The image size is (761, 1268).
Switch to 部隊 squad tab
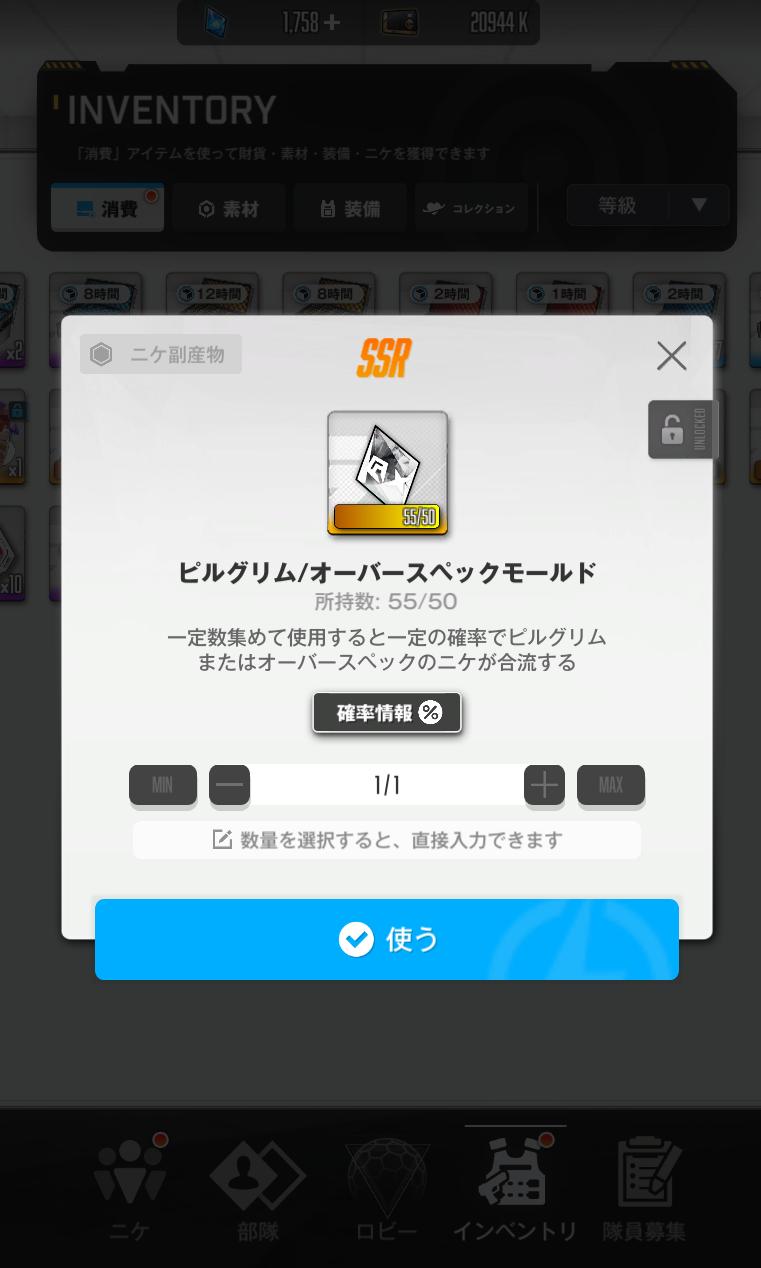pos(257,1188)
